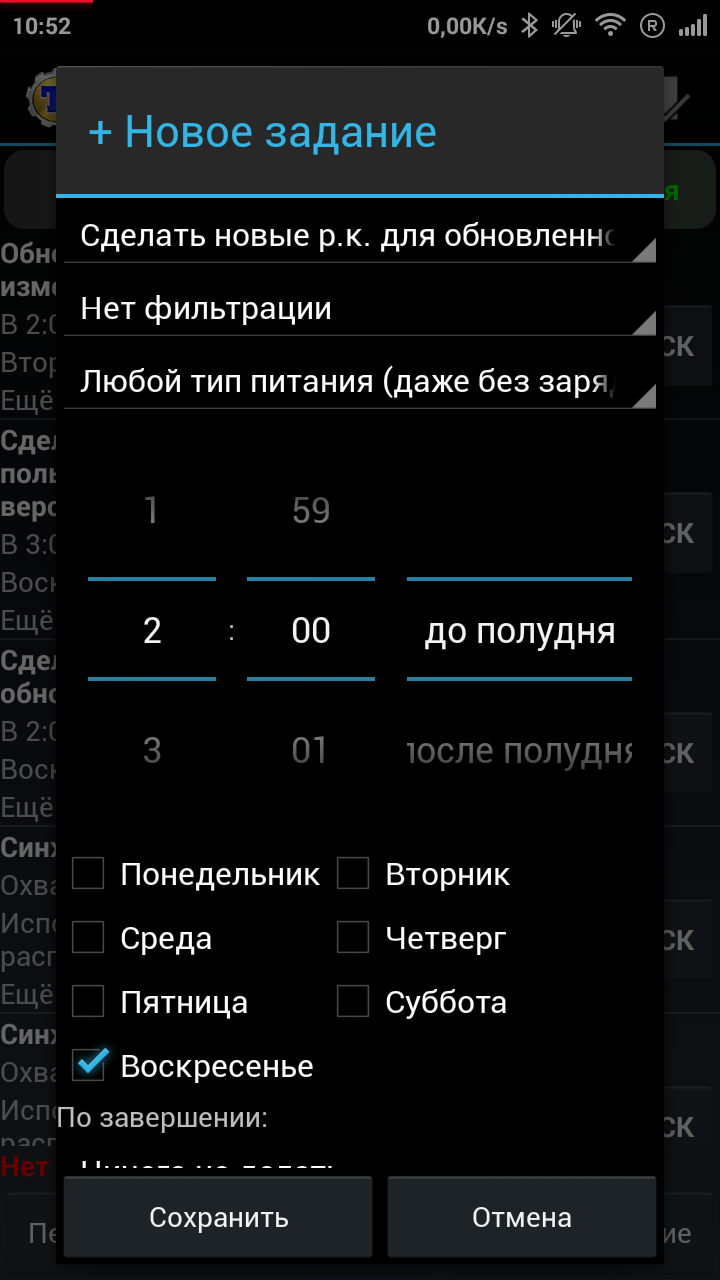Image resolution: width=720 pixels, height=1280 pixels.
Task: Enable the Вторник checkbox
Action: pos(353,874)
